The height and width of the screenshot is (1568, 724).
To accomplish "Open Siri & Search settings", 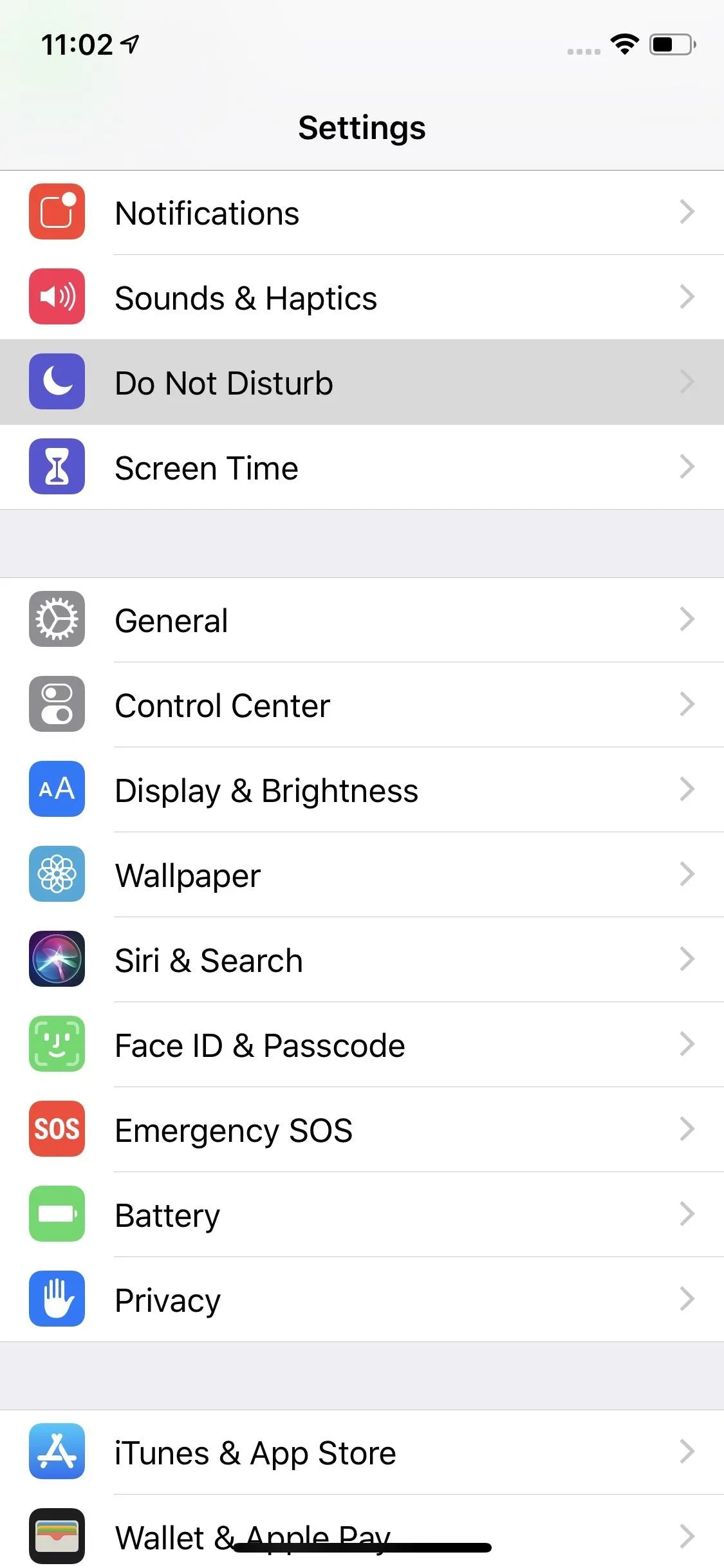I will (362, 960).
